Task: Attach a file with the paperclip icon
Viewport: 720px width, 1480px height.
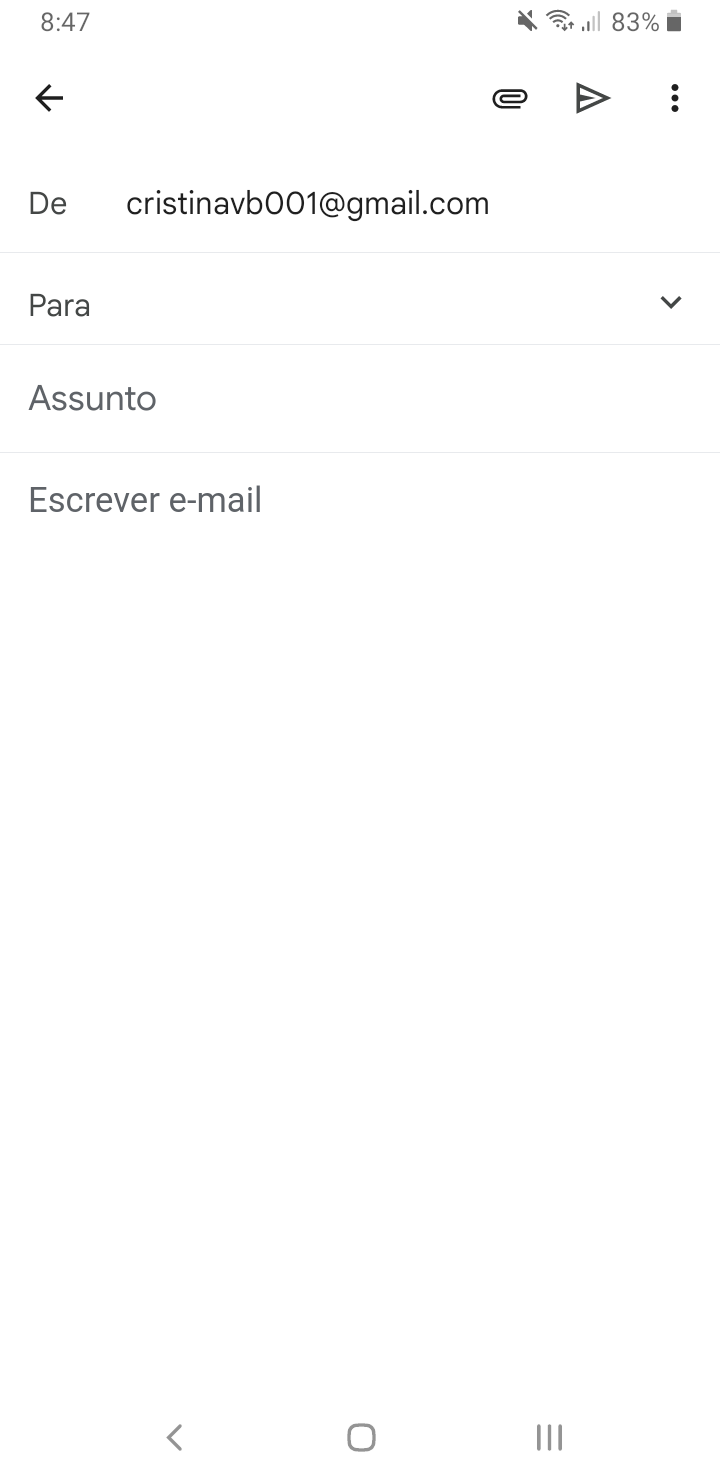Action: (x=510, y=98)
